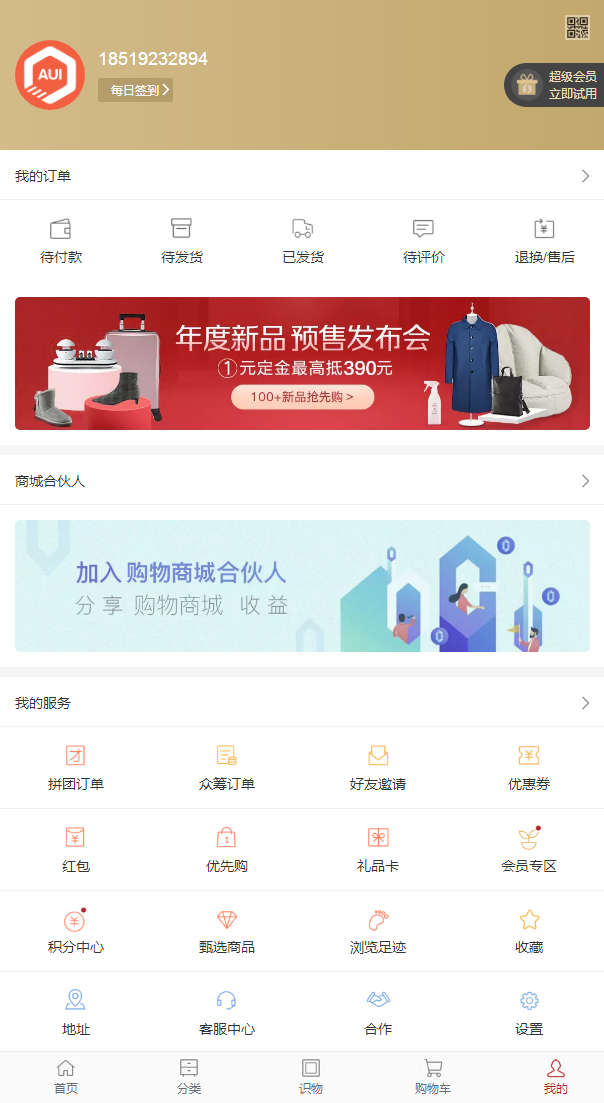This screenshot has width=604, height=1103.
Task: Open 退换/售后 returns and after-sales
Action: (x=544, y=241)
